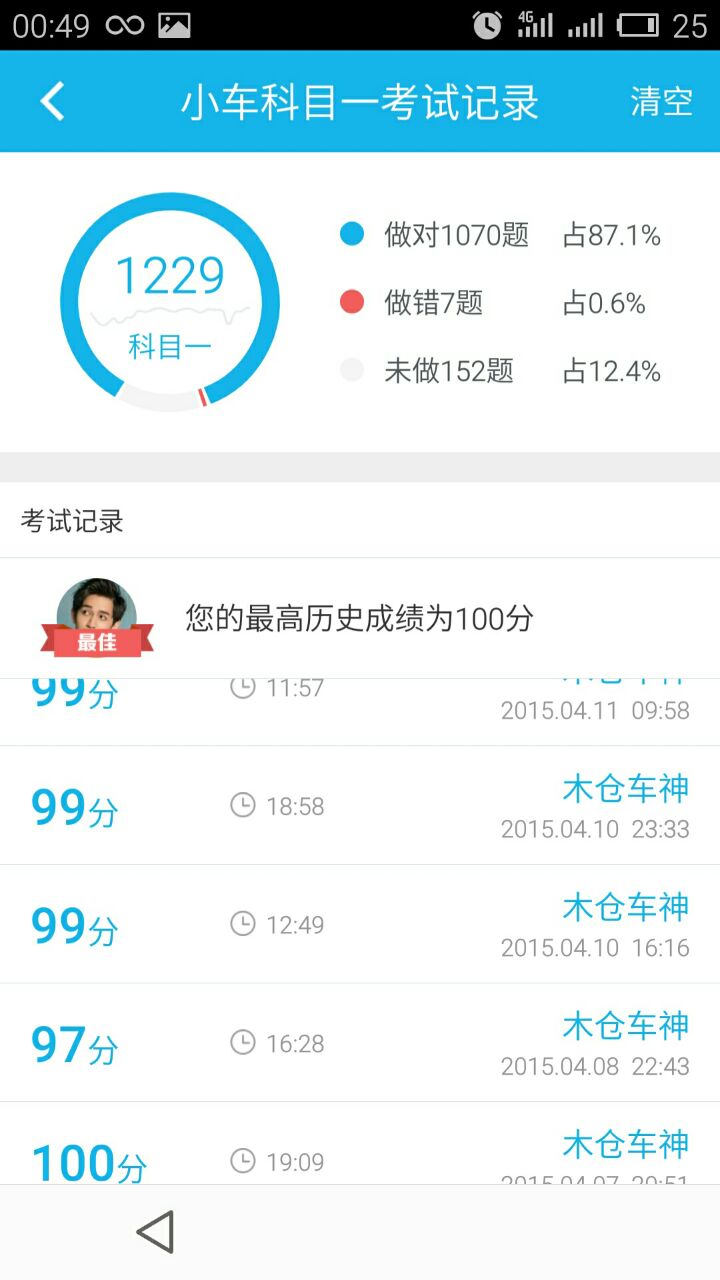
Task: Open the 97分 record dated 2015.04.08 22:43
Action: point(360,1043)
